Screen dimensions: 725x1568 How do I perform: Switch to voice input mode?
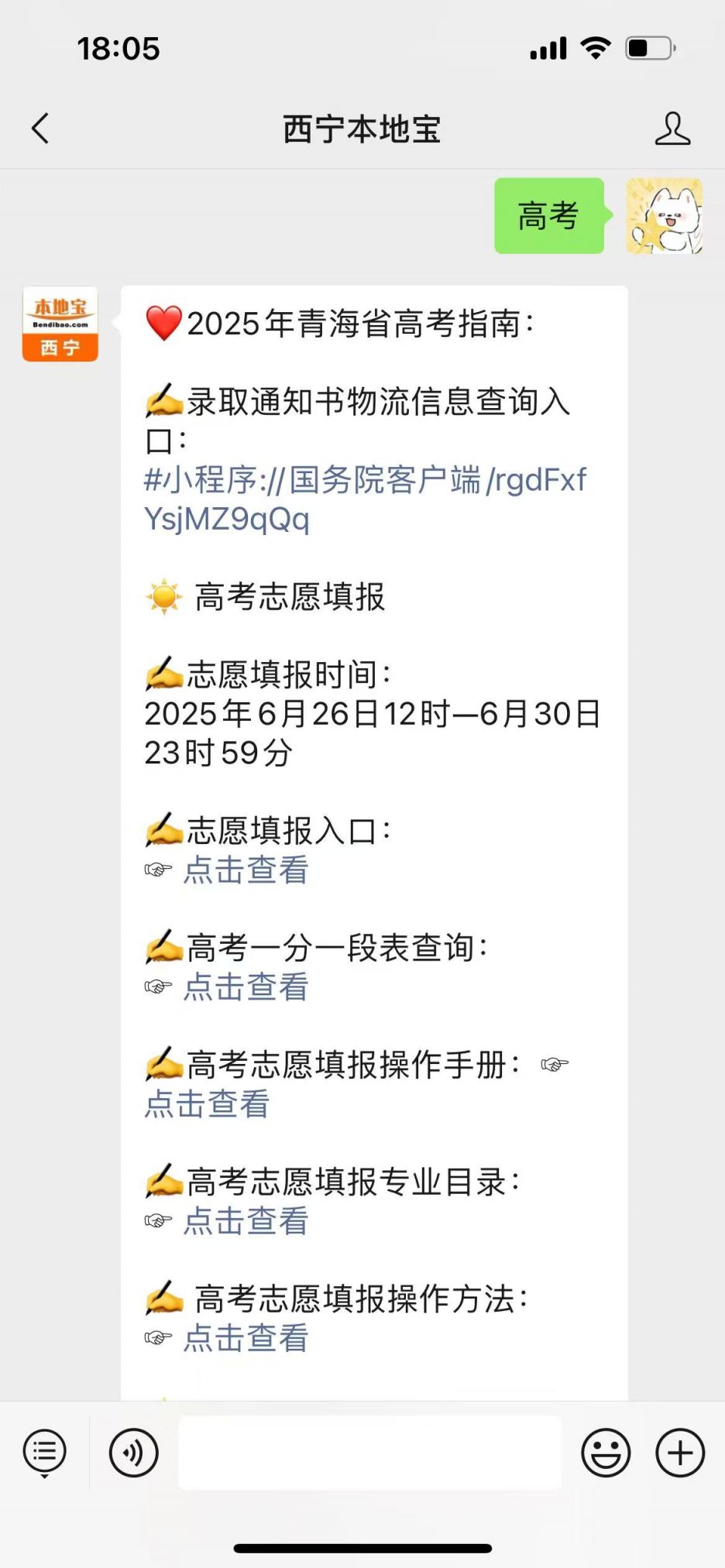tap(133, 1453)
